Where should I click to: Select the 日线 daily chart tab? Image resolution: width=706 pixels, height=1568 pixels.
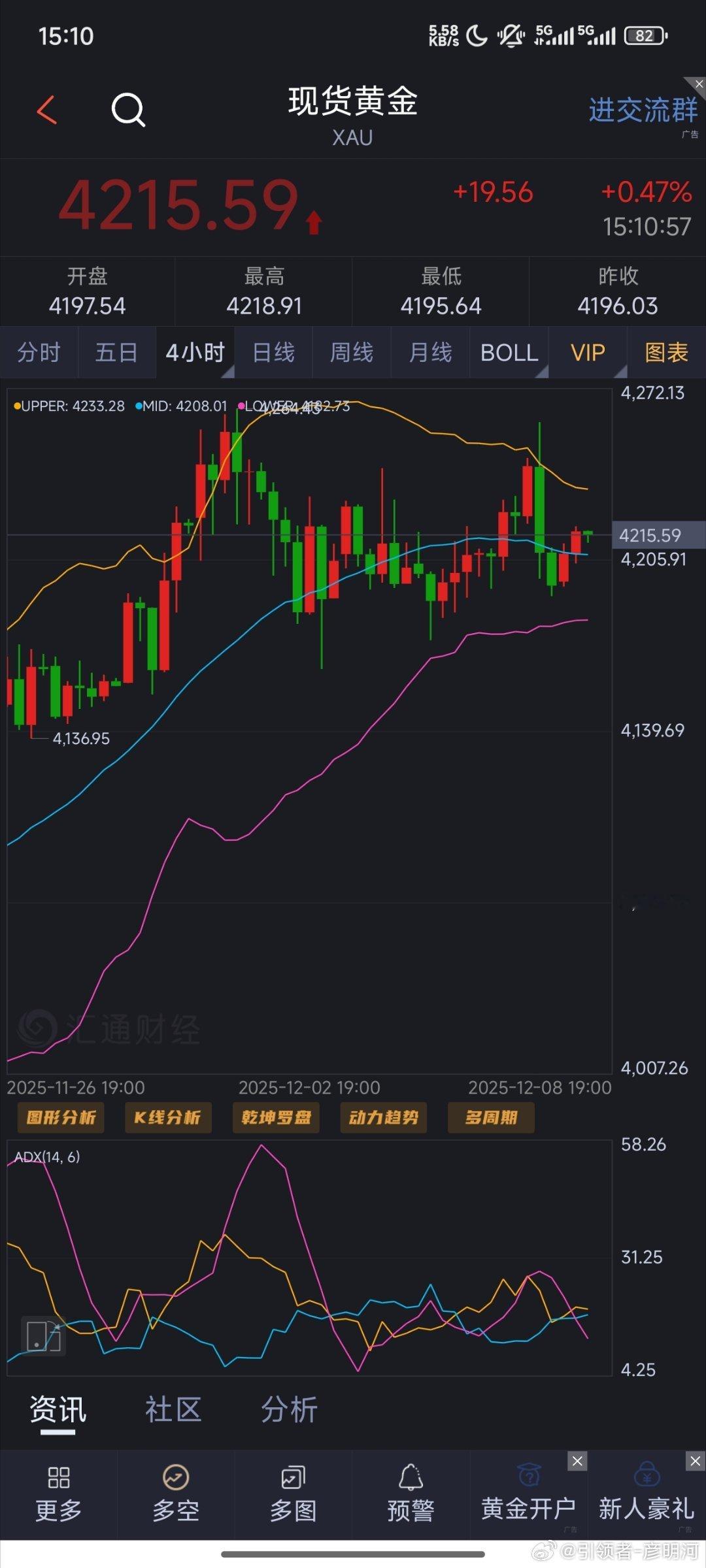273,353
